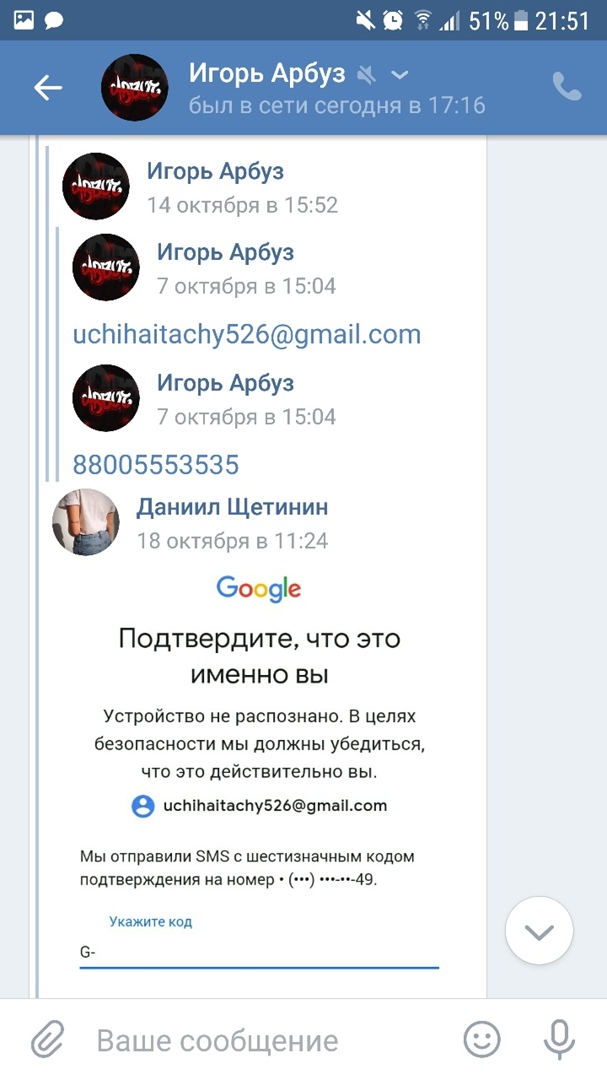Tap the phone number 88005553535 link
The height and width of the screenshot is (1080, 607).
(156, 465)
